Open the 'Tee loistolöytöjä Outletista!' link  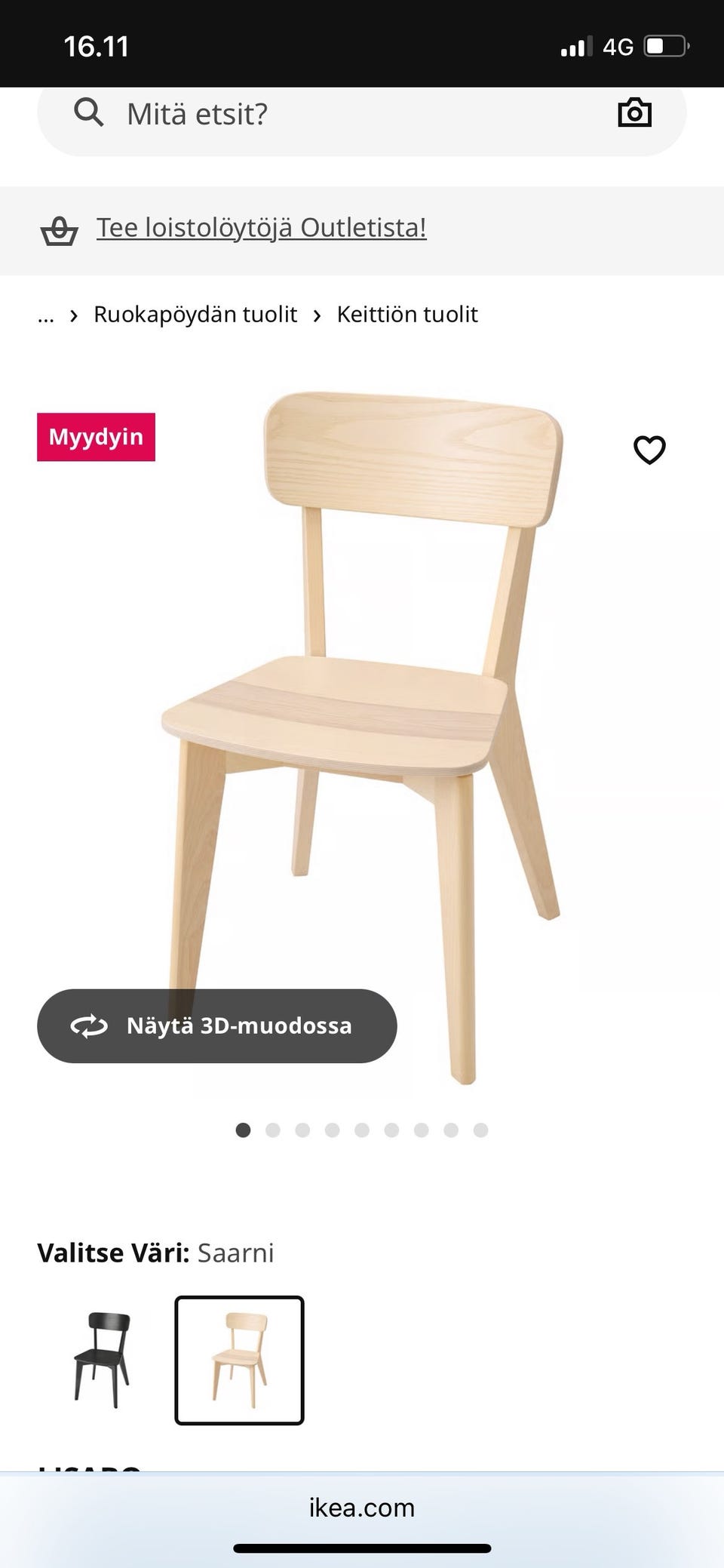(261, 228)
